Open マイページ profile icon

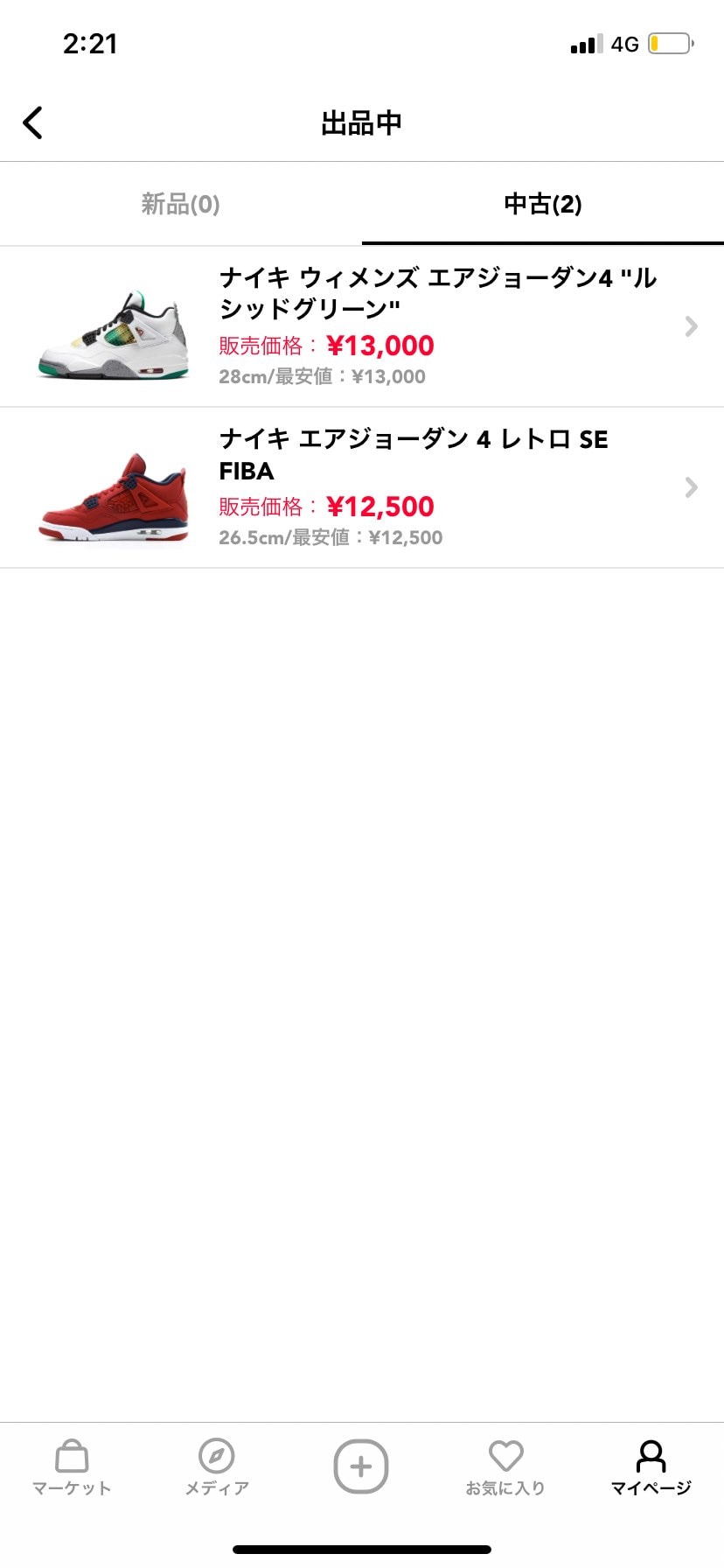coord(651,1455)
